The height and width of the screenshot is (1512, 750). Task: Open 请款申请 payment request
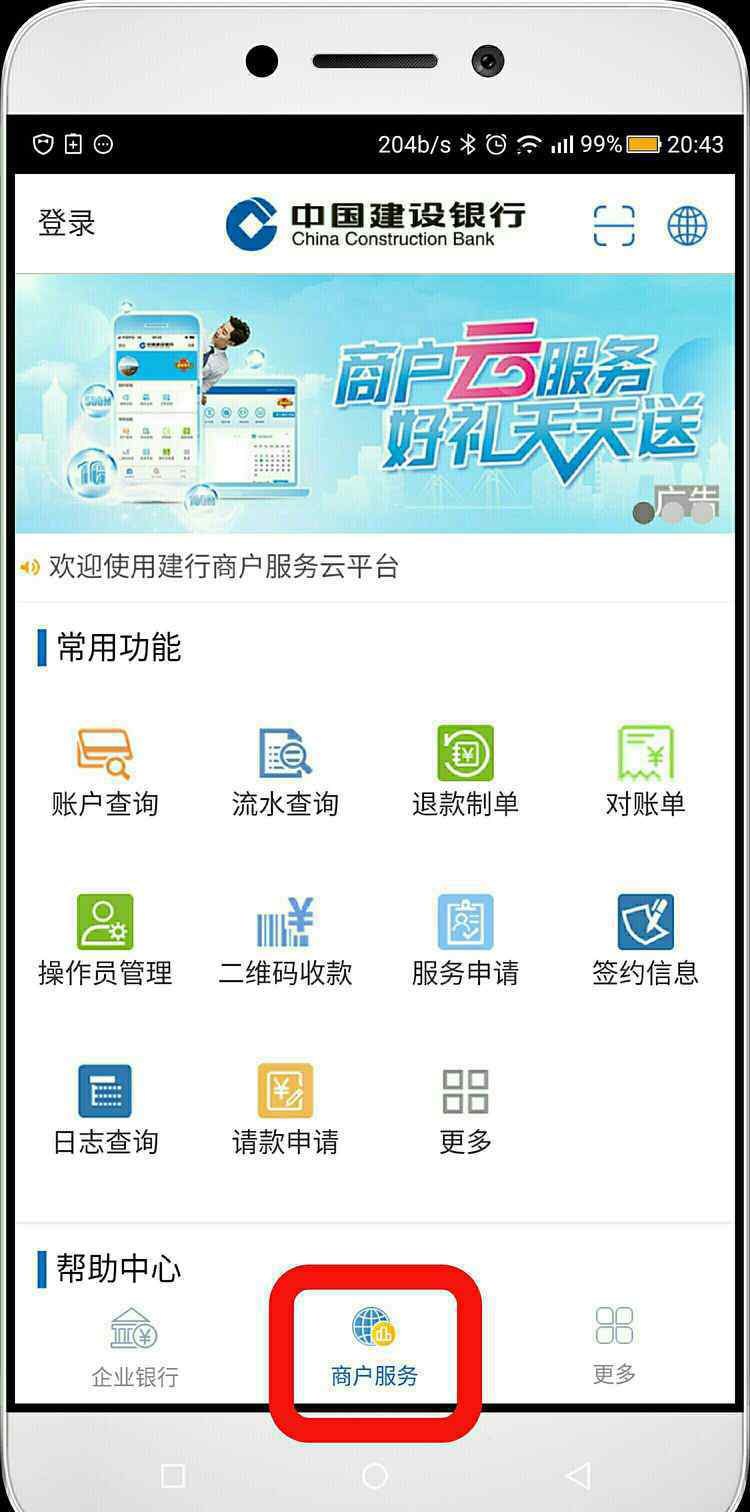pyautogui.click(x=285, y=1110)
